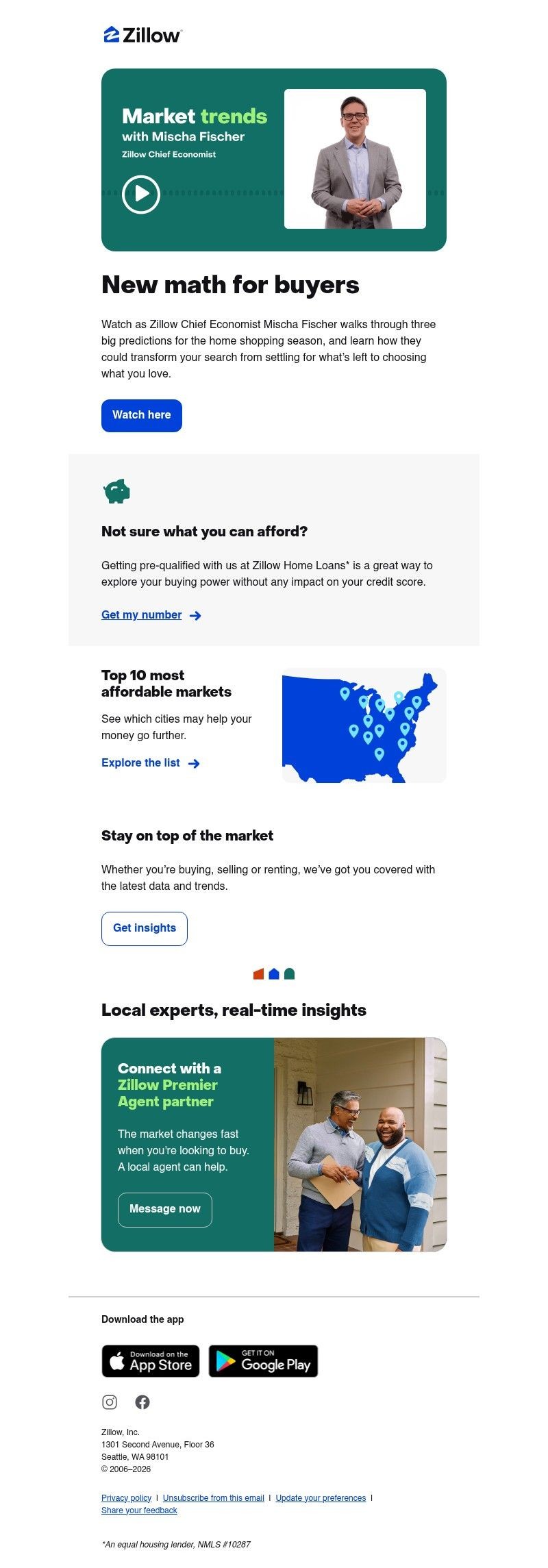Tap the Download on the App Store badge
548x1568 pixels.
[150, 1360]
